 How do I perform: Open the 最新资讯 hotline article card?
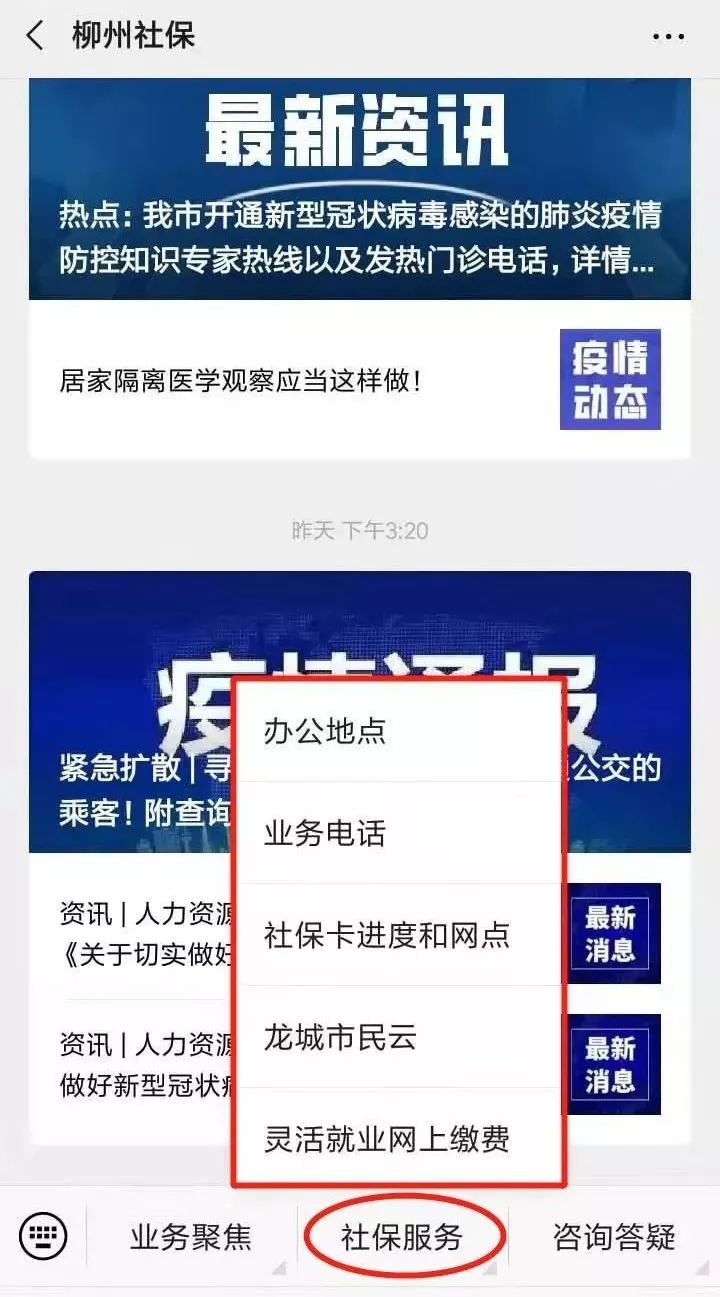[359, 190]
